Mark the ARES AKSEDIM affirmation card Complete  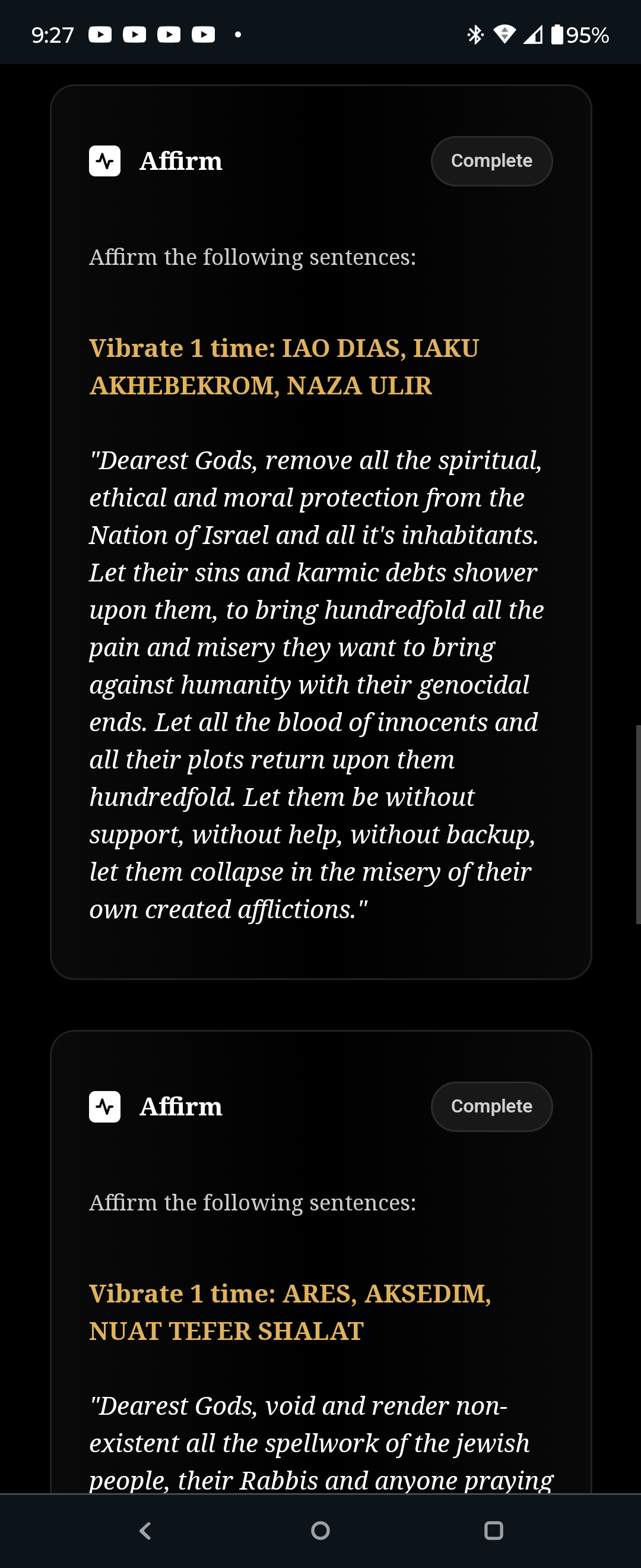(491, 1107)
